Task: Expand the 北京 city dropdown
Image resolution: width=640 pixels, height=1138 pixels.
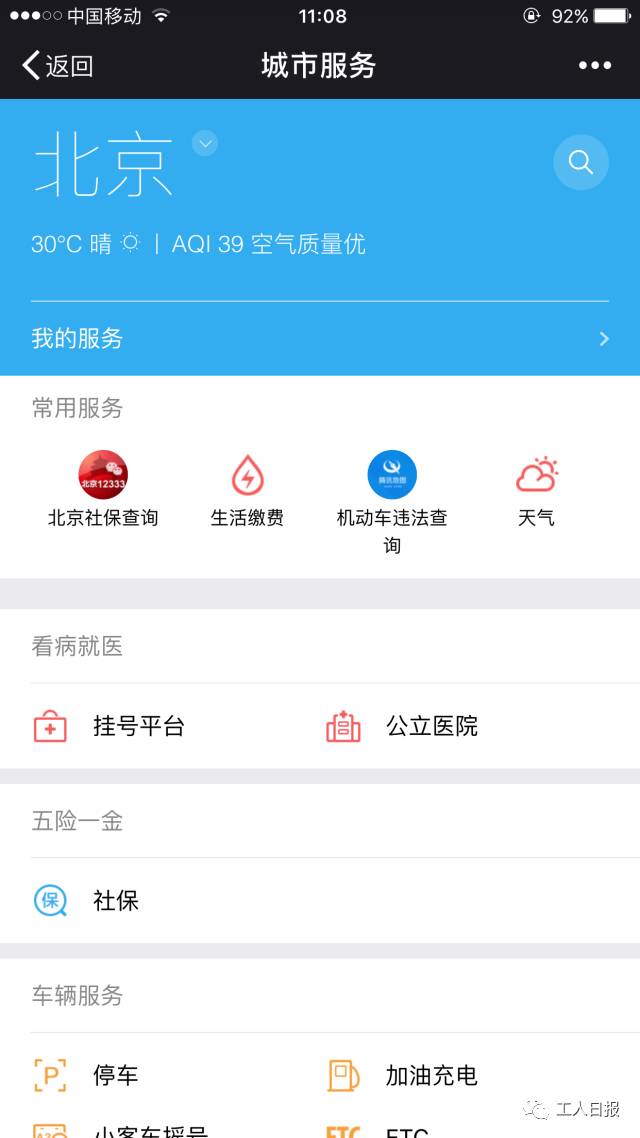Action: tap(205, 144)
